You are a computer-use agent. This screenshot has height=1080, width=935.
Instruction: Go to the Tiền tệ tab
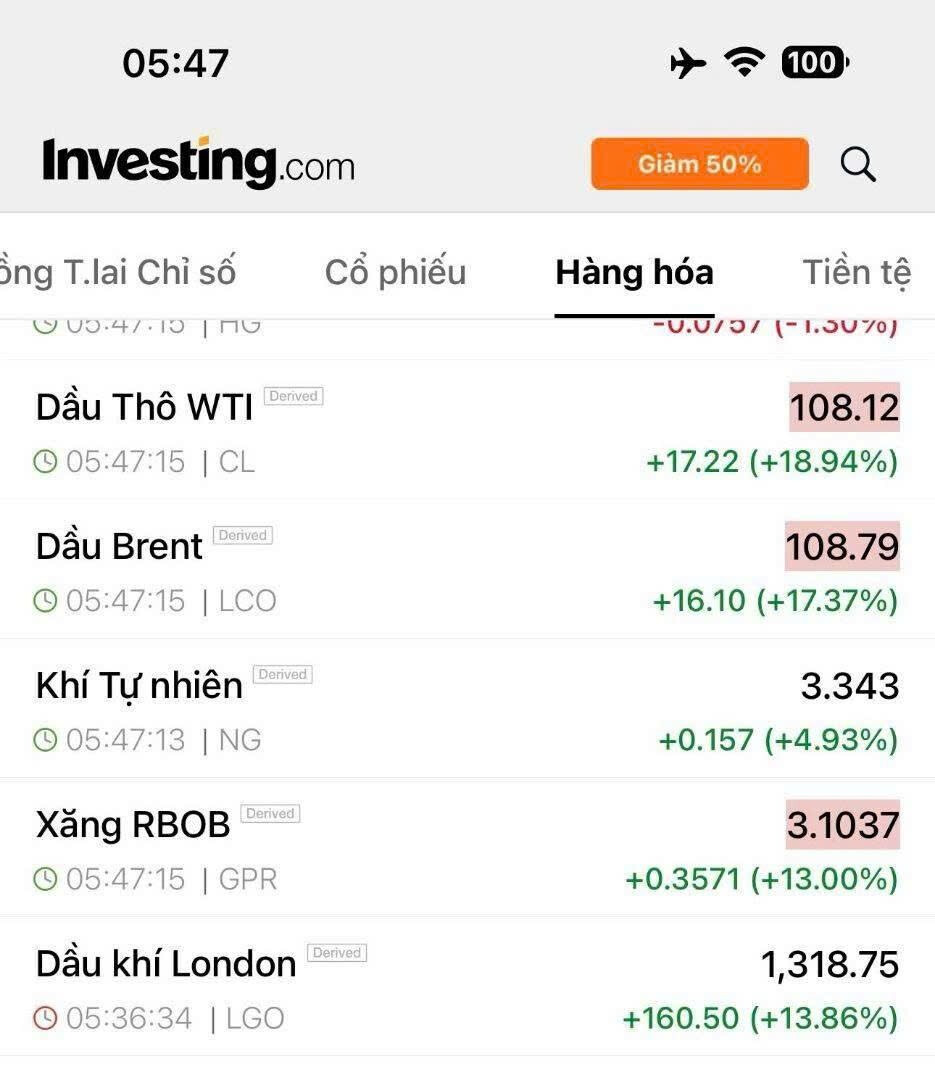tap(856, 272)
